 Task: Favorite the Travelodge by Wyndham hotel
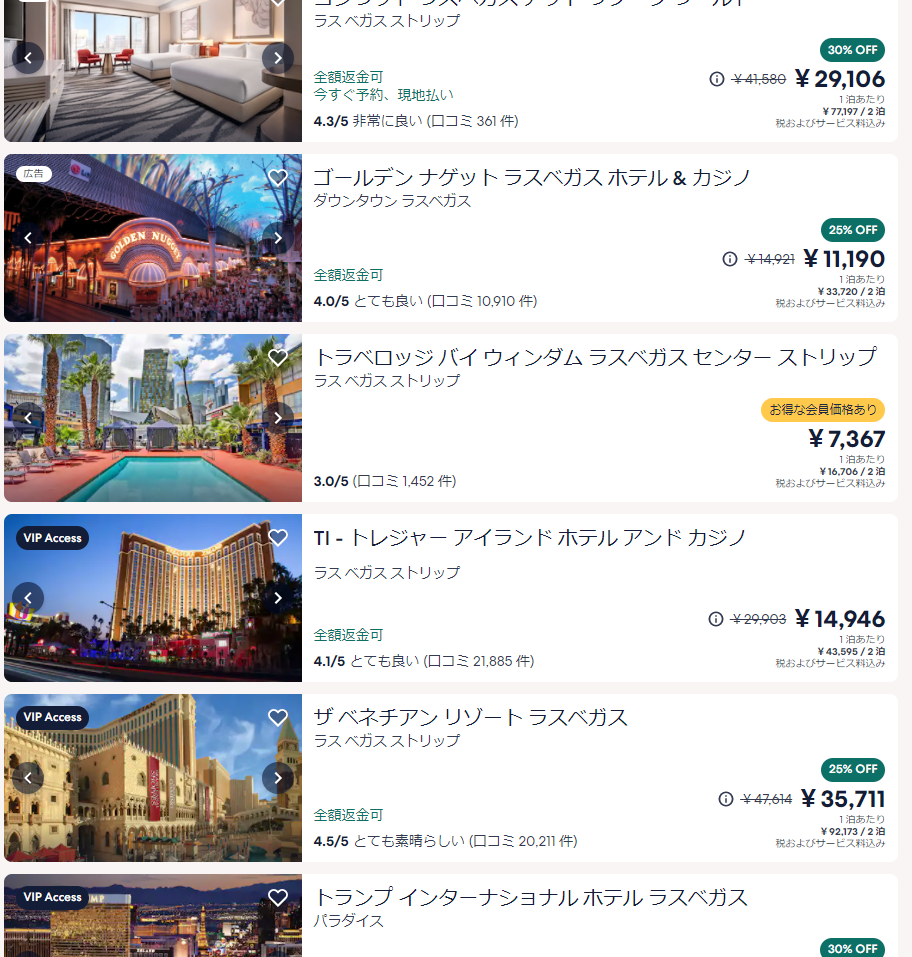tap(278, 357)
